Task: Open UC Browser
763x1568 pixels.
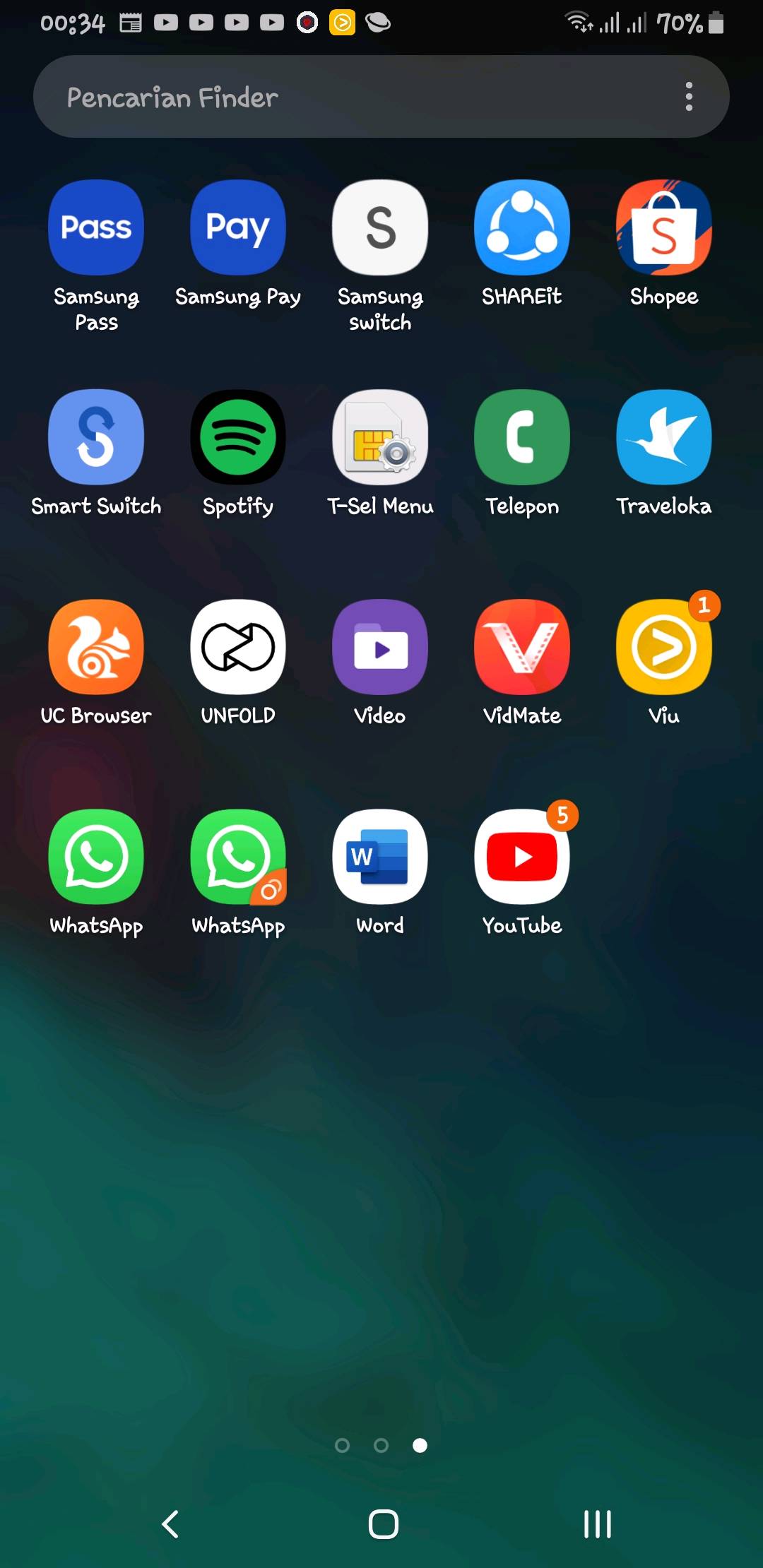Action: 96,646
